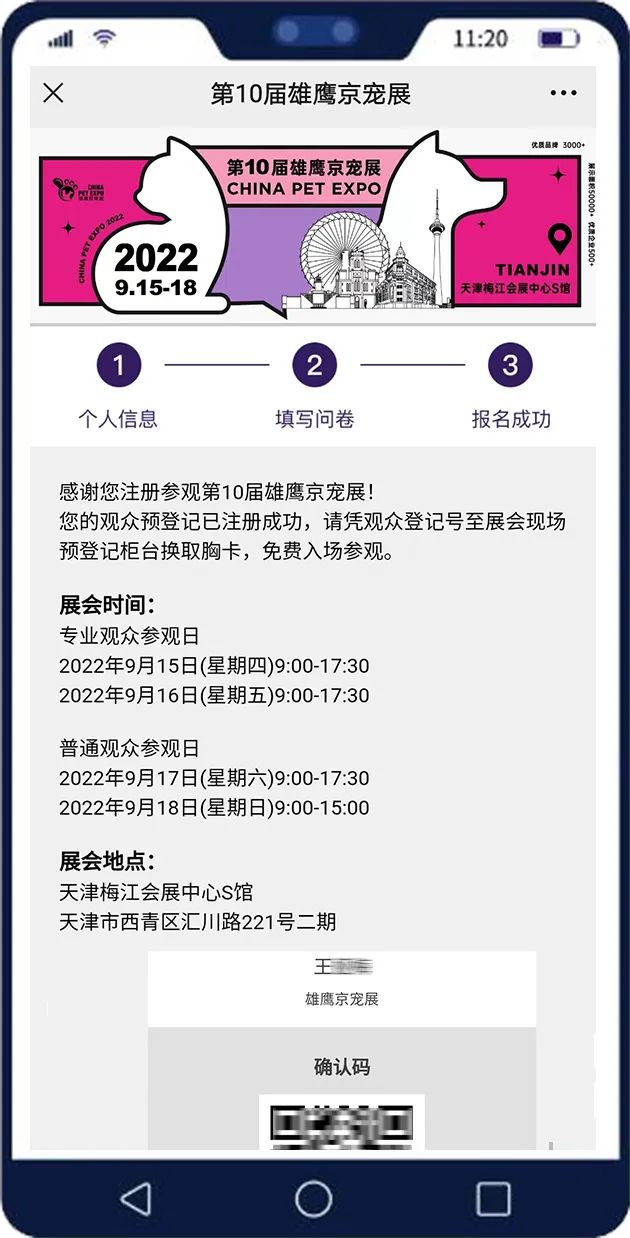The height and width of the screenshot is (1238, 630).
Task: Close the 第10届雄鹰京宠展 page
Action: coord(54,93)
